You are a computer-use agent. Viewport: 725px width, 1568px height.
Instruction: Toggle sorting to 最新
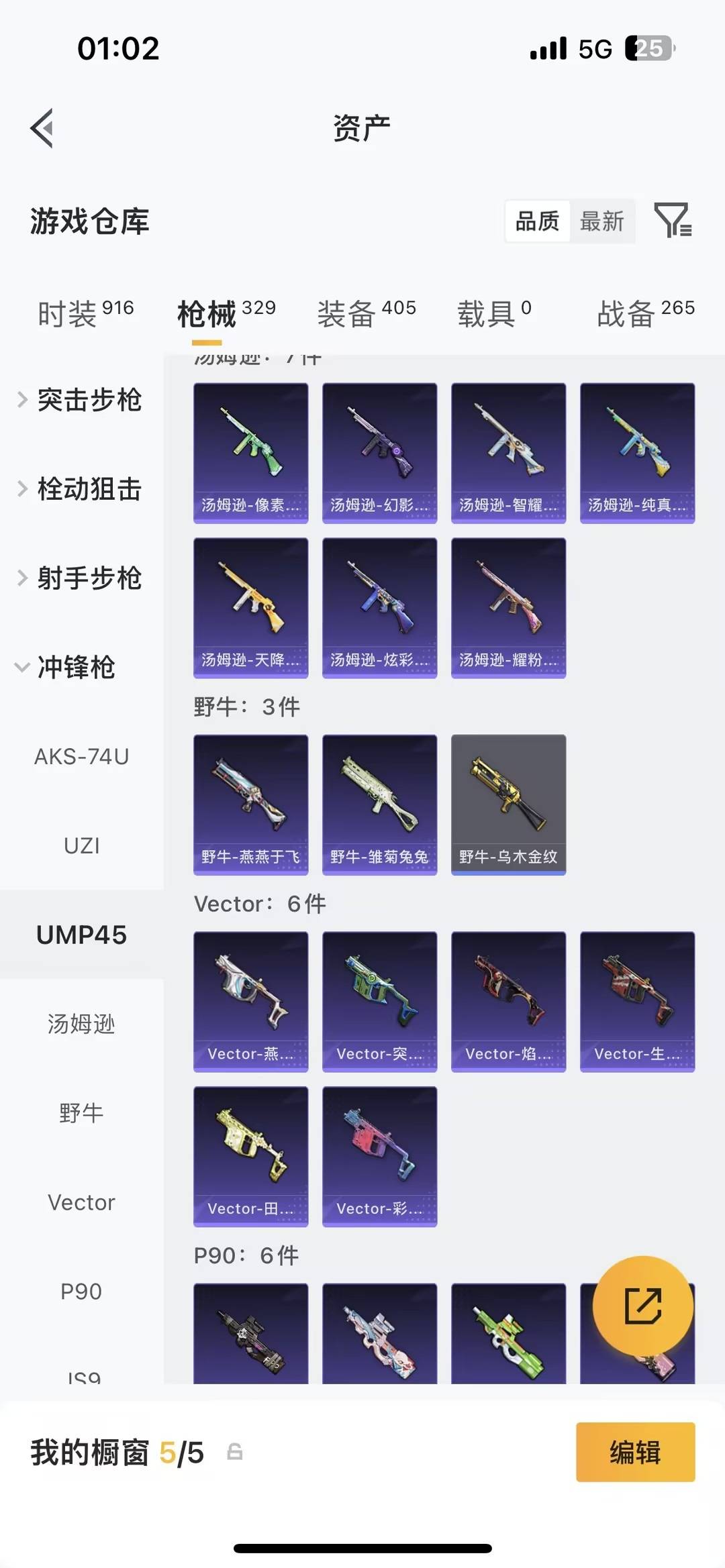click(x=602, y=221)
